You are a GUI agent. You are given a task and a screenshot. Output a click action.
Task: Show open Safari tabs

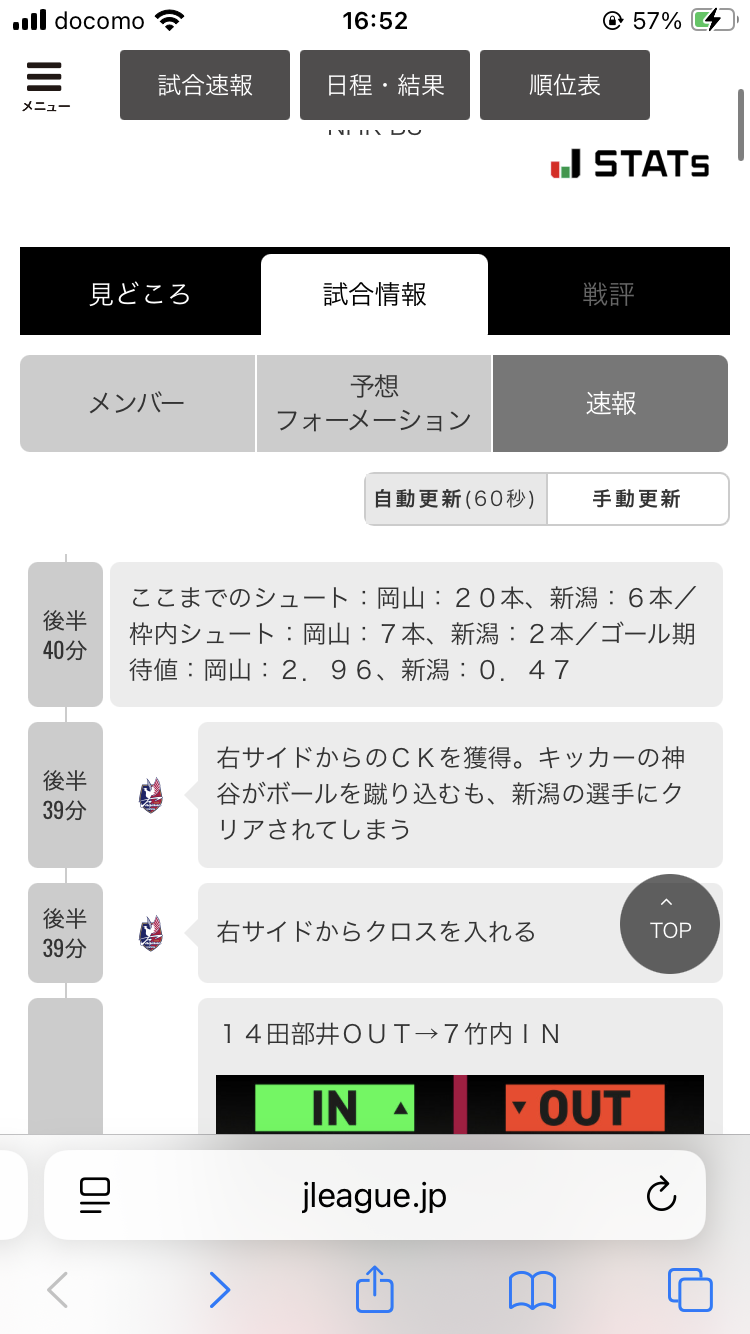pyautogui.click(x=690, y=1290)
